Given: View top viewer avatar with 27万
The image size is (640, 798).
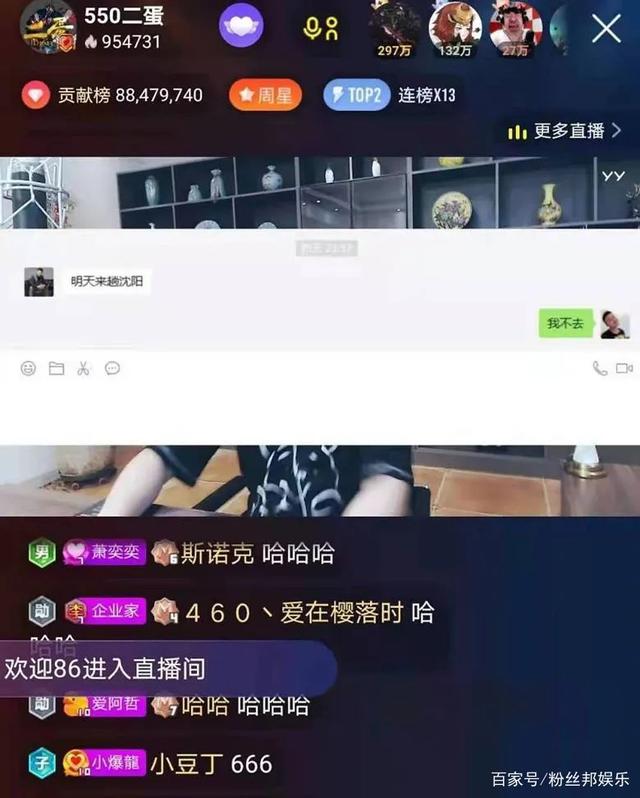Looking at the screenshot, I should (x=515, y=26).
